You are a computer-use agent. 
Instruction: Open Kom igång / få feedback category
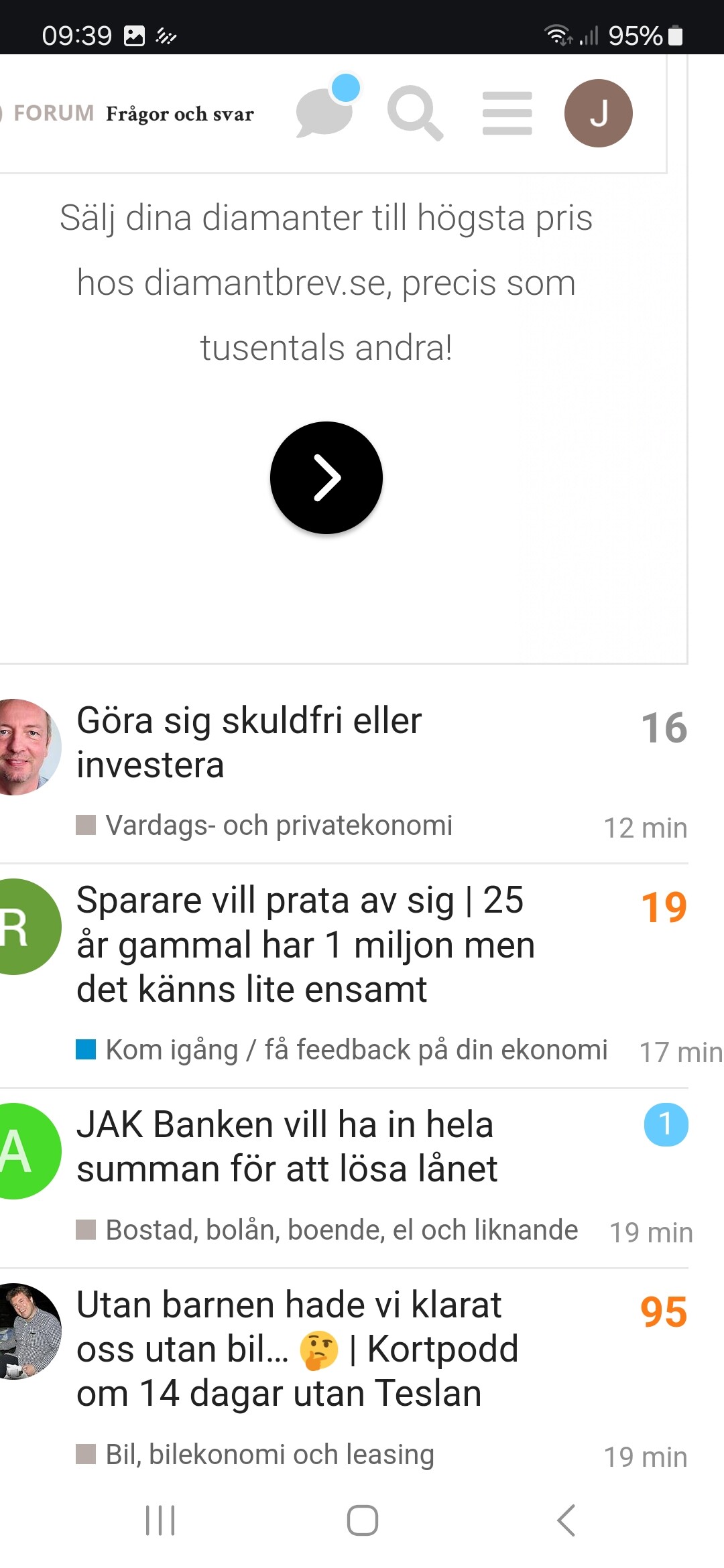[355, 1050]
